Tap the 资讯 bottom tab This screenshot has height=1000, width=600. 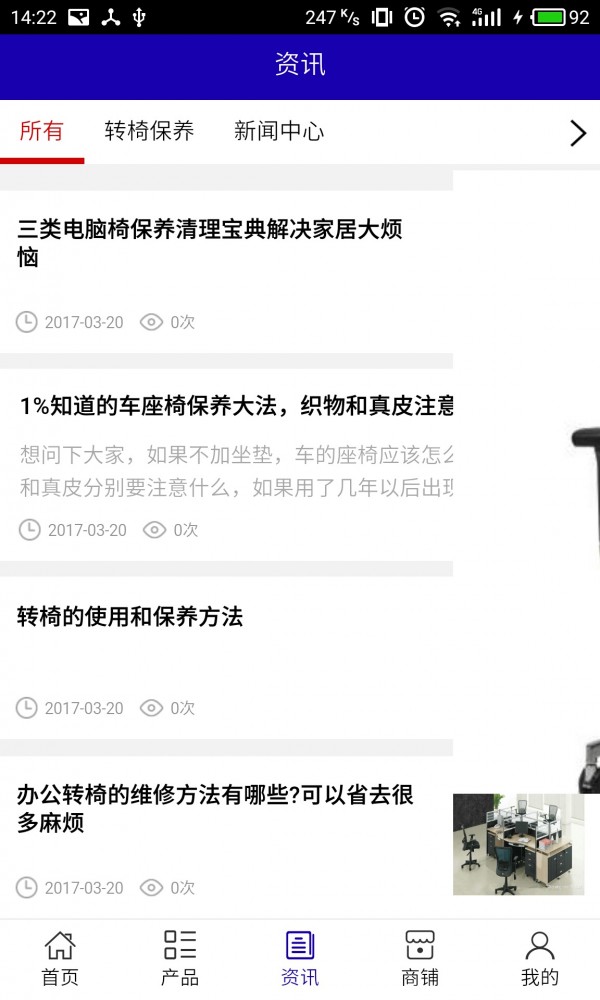pyautogui.click(x=300, y=959)
